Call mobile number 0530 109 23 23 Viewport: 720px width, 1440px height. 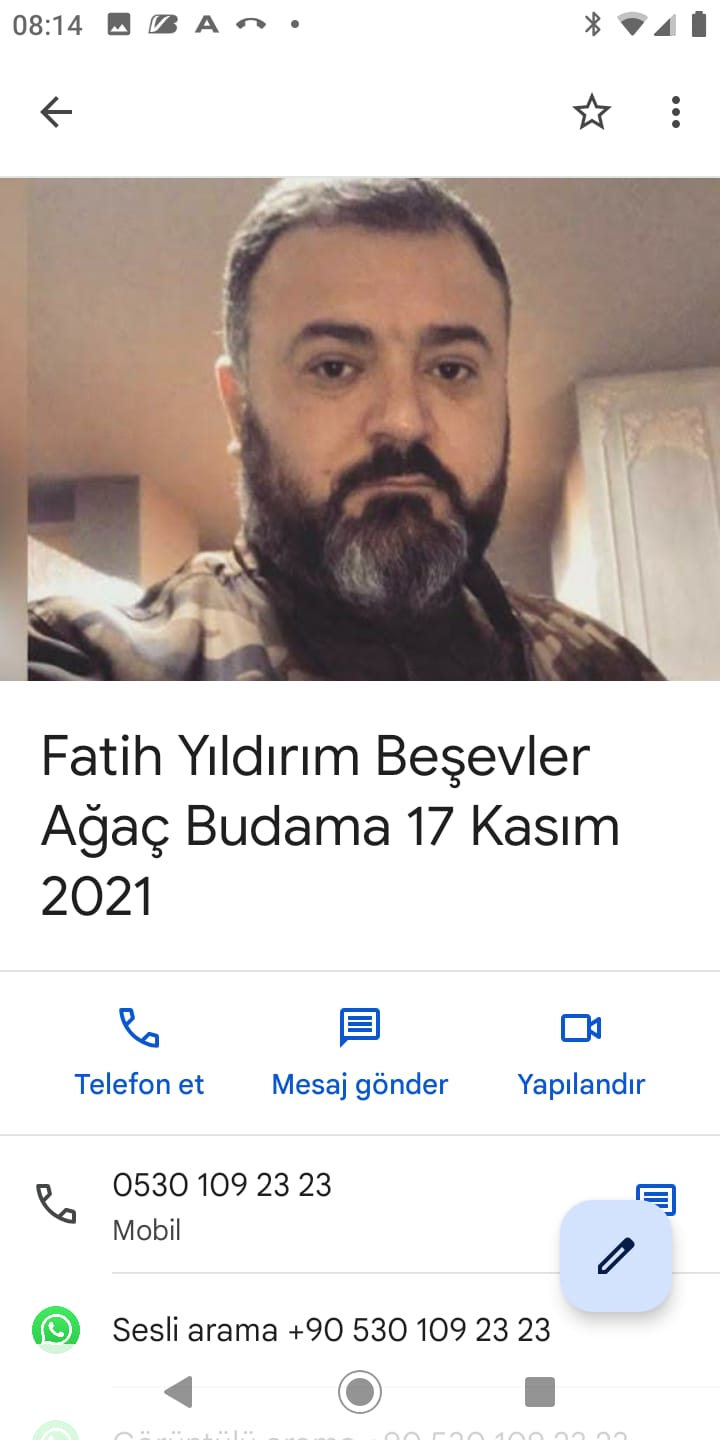(222, 1203)
